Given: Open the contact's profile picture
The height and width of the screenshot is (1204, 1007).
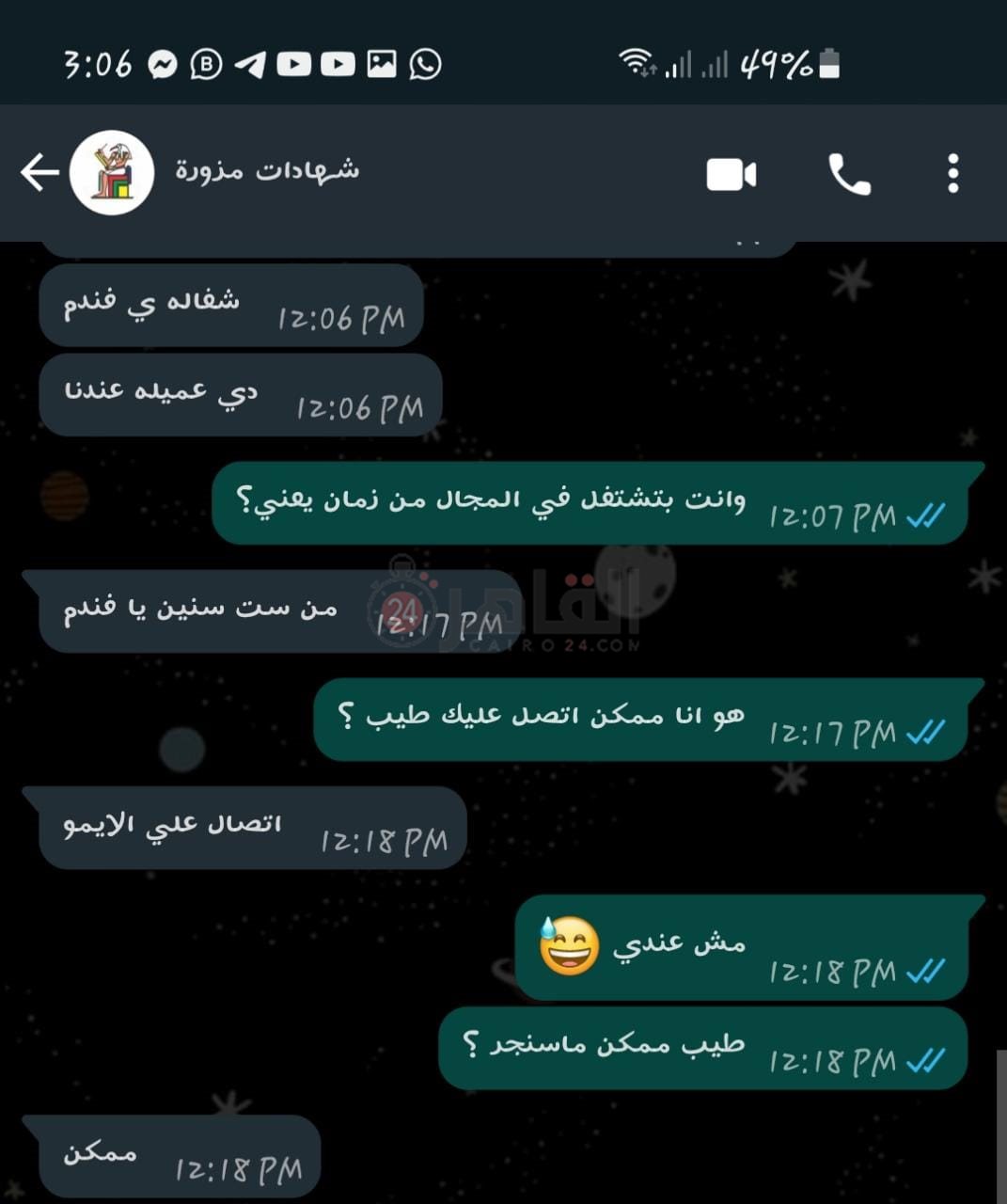Looking at the screenshot, I should coord(112,173).
